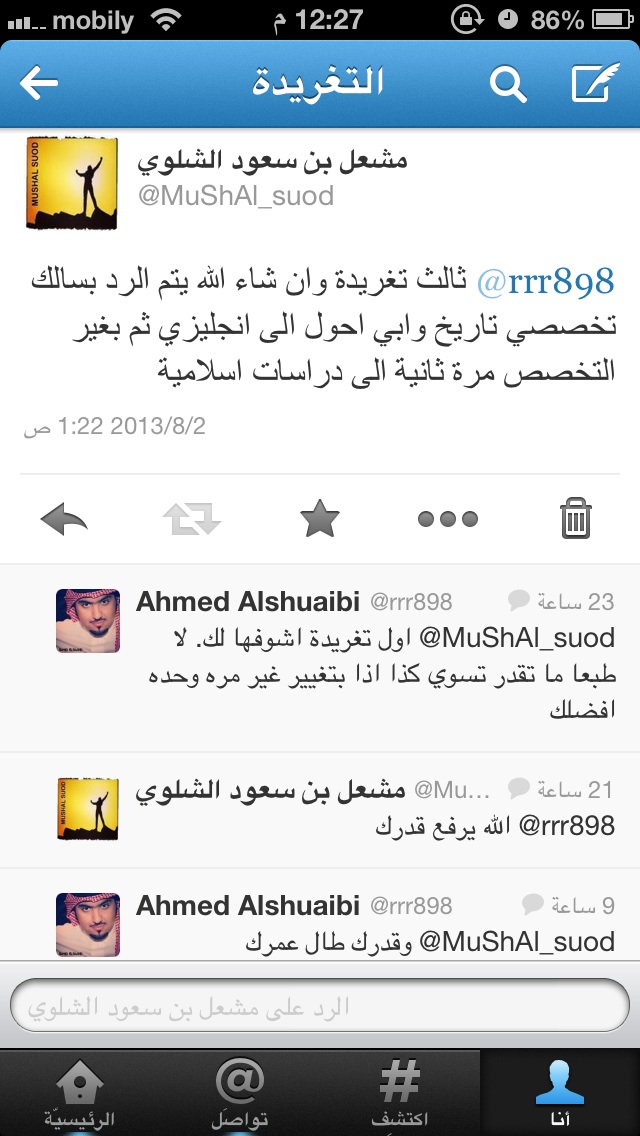Switch to the اكتشف discover tab
This screenshot has height=1136, width=640.
[x=400, y=1093]
